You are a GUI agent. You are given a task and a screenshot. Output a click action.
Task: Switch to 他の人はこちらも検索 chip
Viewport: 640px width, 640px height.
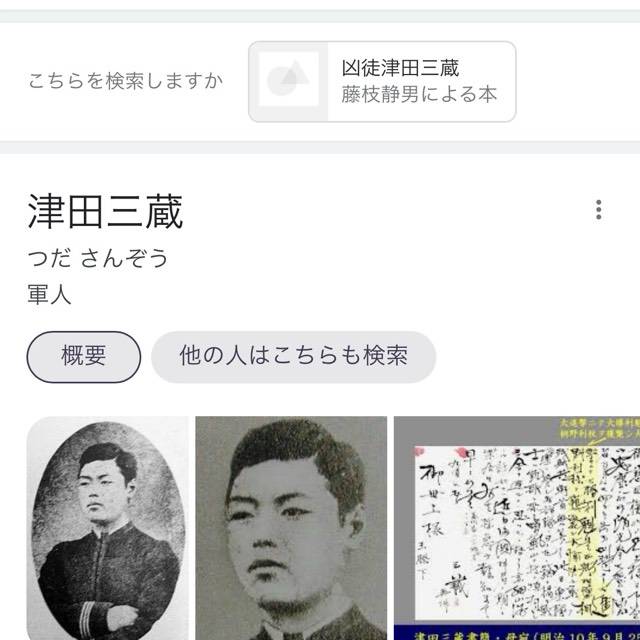(x=293, y=356)
